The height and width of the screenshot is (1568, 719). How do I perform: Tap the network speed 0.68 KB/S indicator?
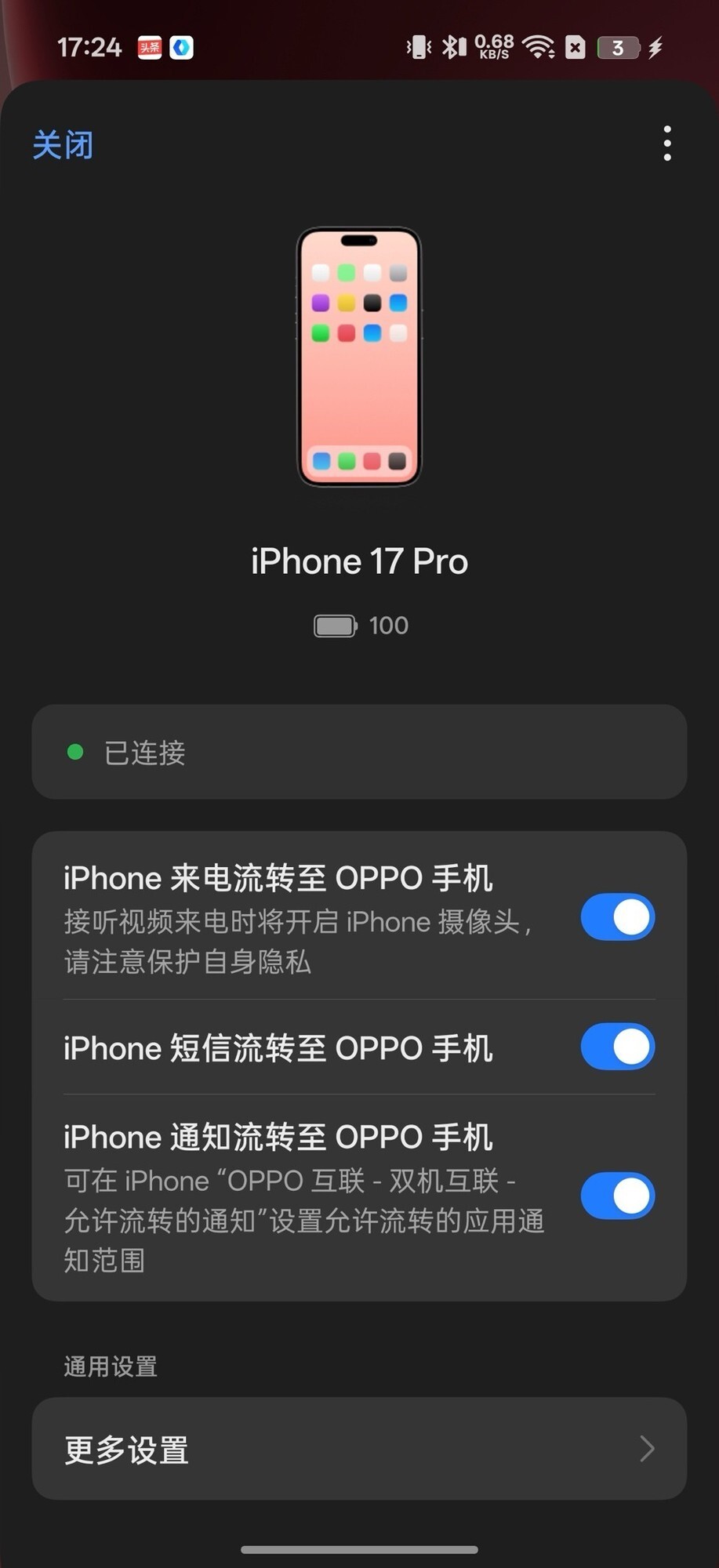click(493, 47)
